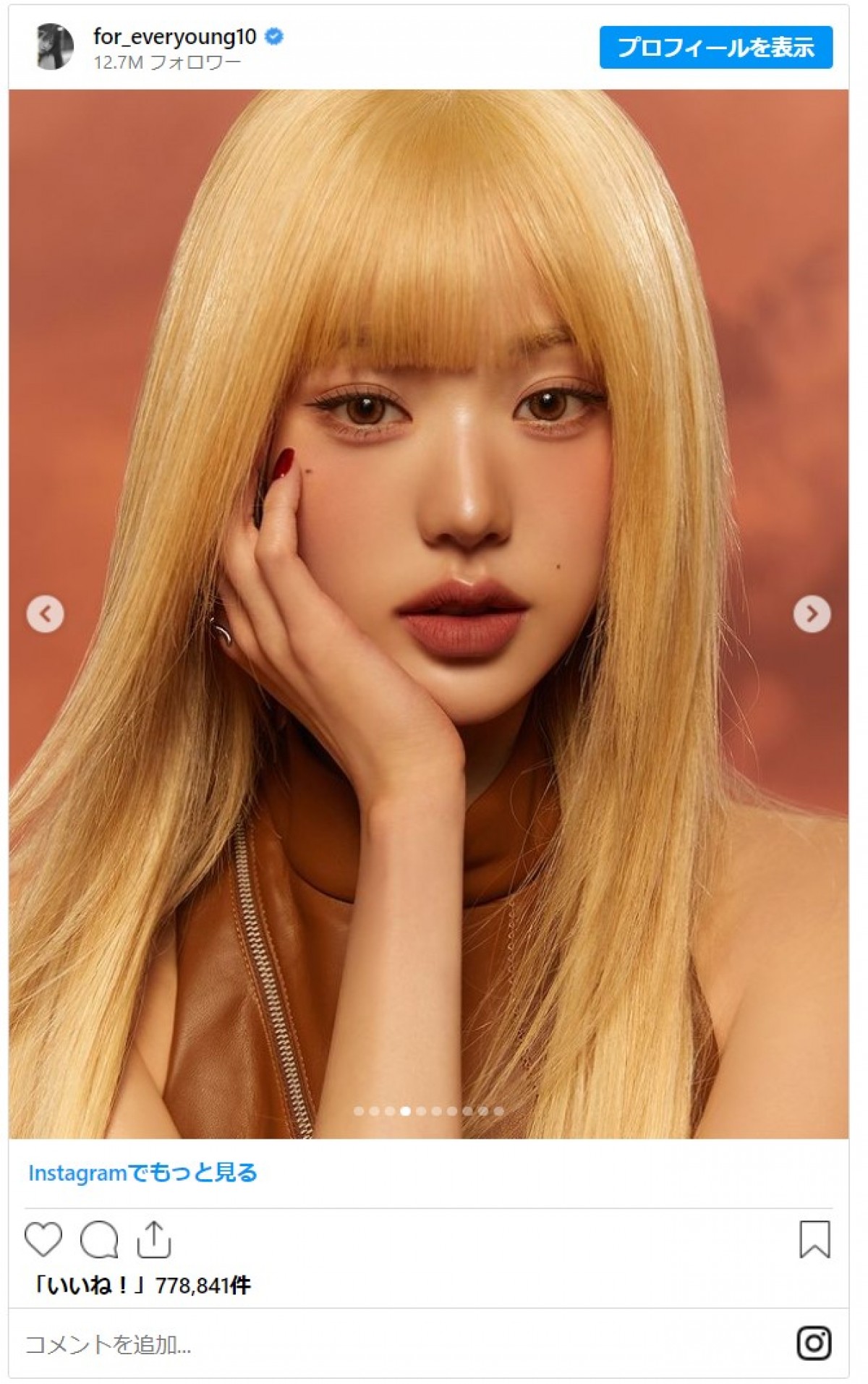Share this post
This screenshot has height=1384, width=868.
click(153, 1239)
